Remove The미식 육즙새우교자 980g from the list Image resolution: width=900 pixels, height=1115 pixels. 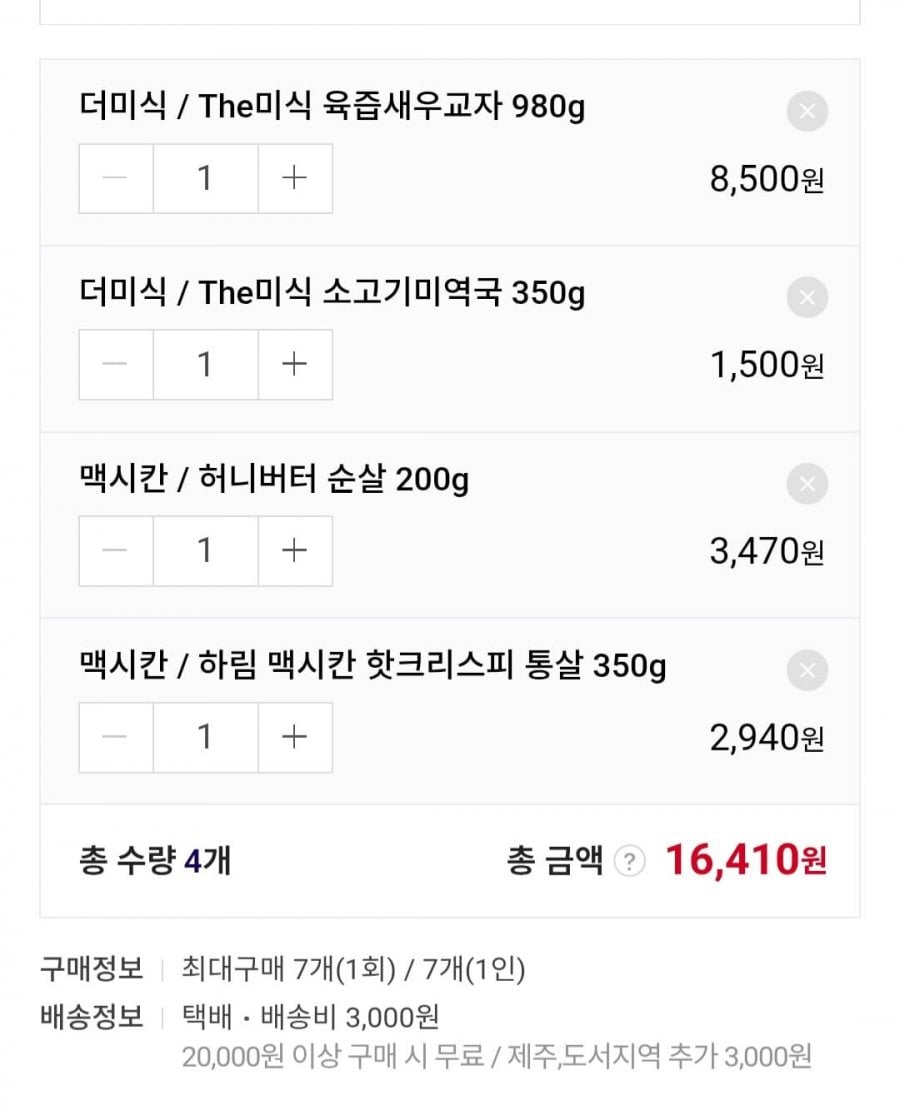tap(807, 111)
